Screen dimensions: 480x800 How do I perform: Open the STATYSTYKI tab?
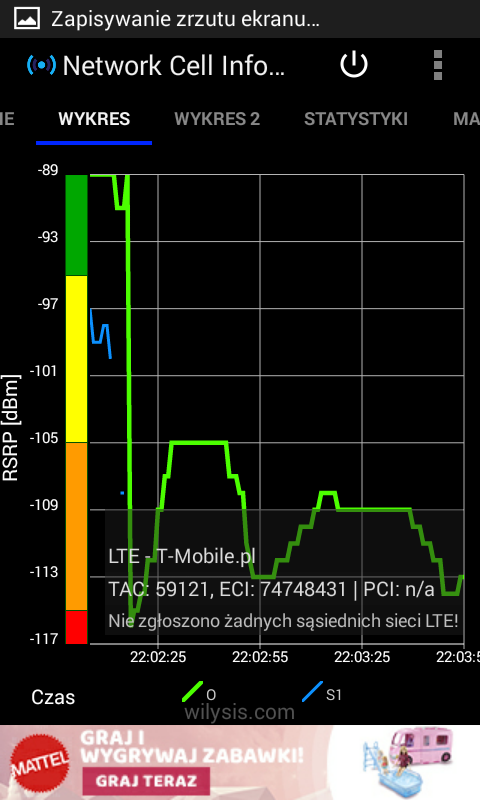coord(356,119)
